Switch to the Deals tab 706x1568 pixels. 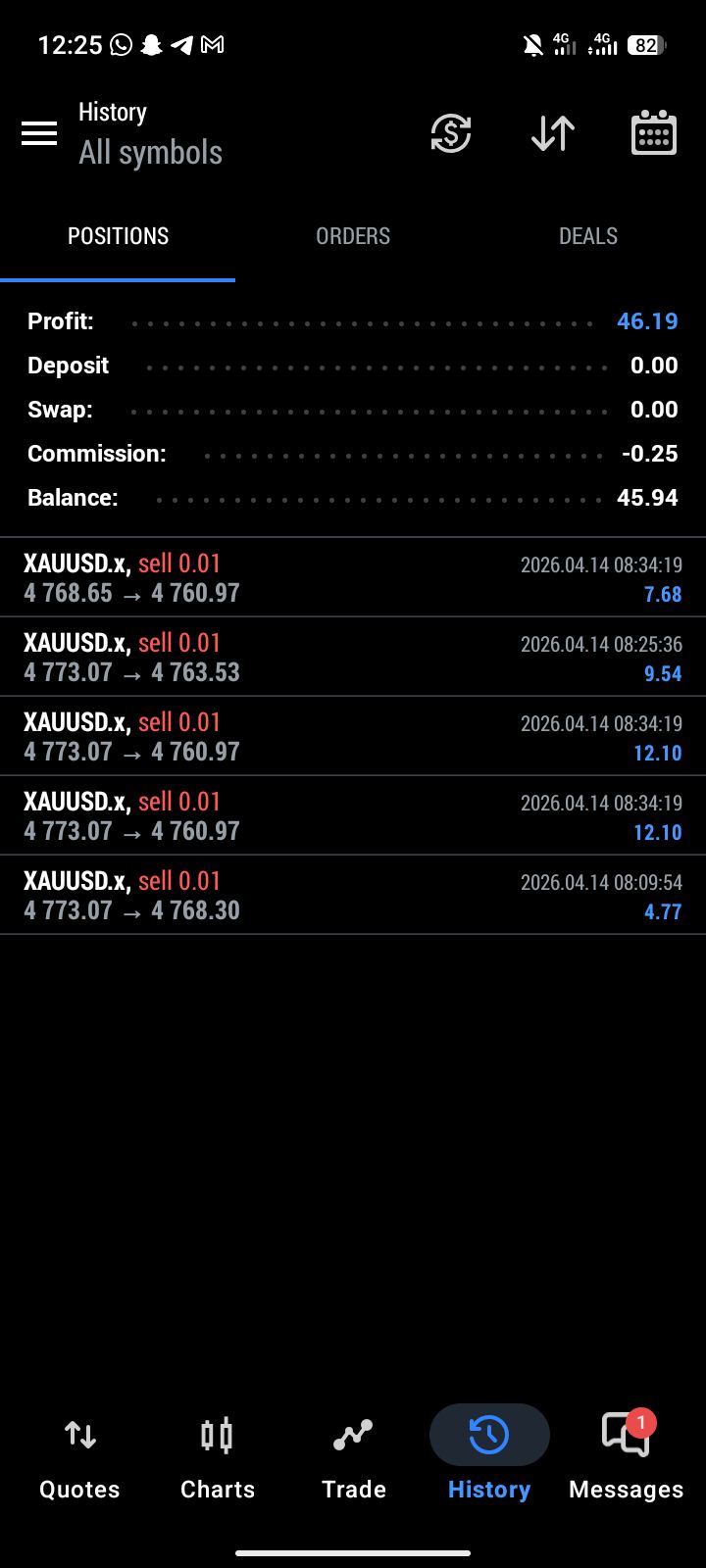click(x=588, y=236)
